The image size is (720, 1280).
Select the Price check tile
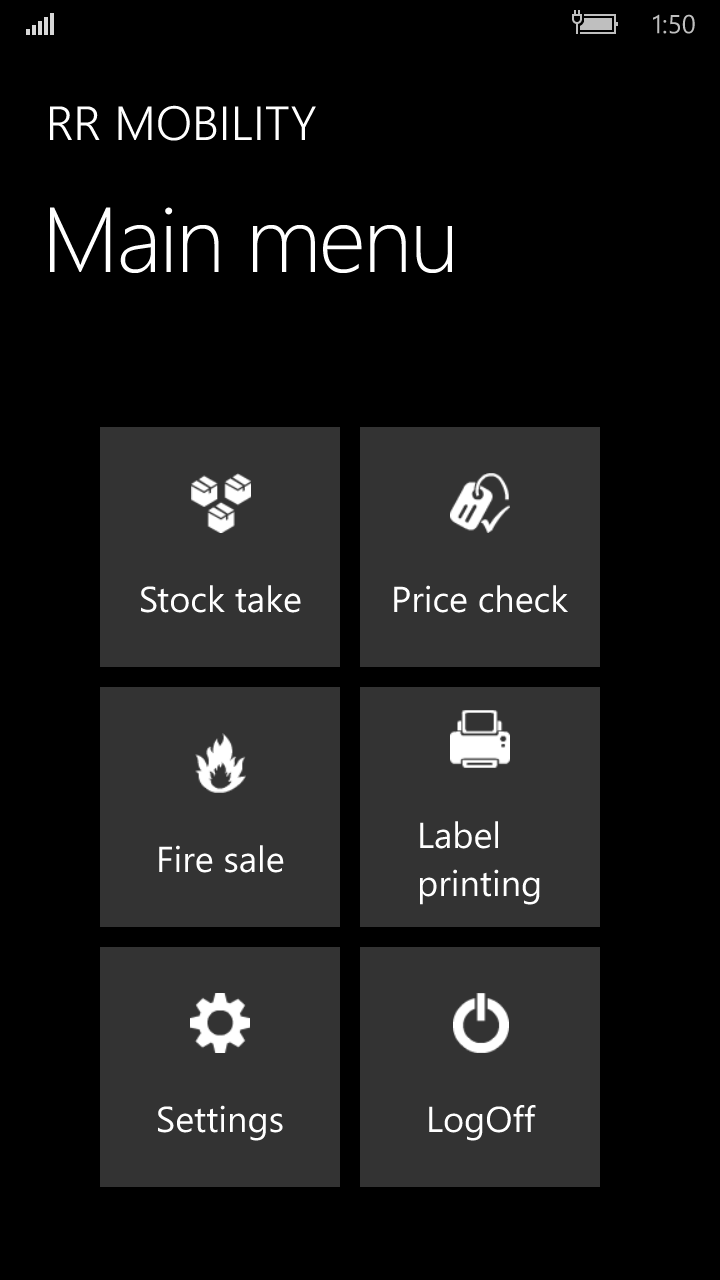[480, 547]
